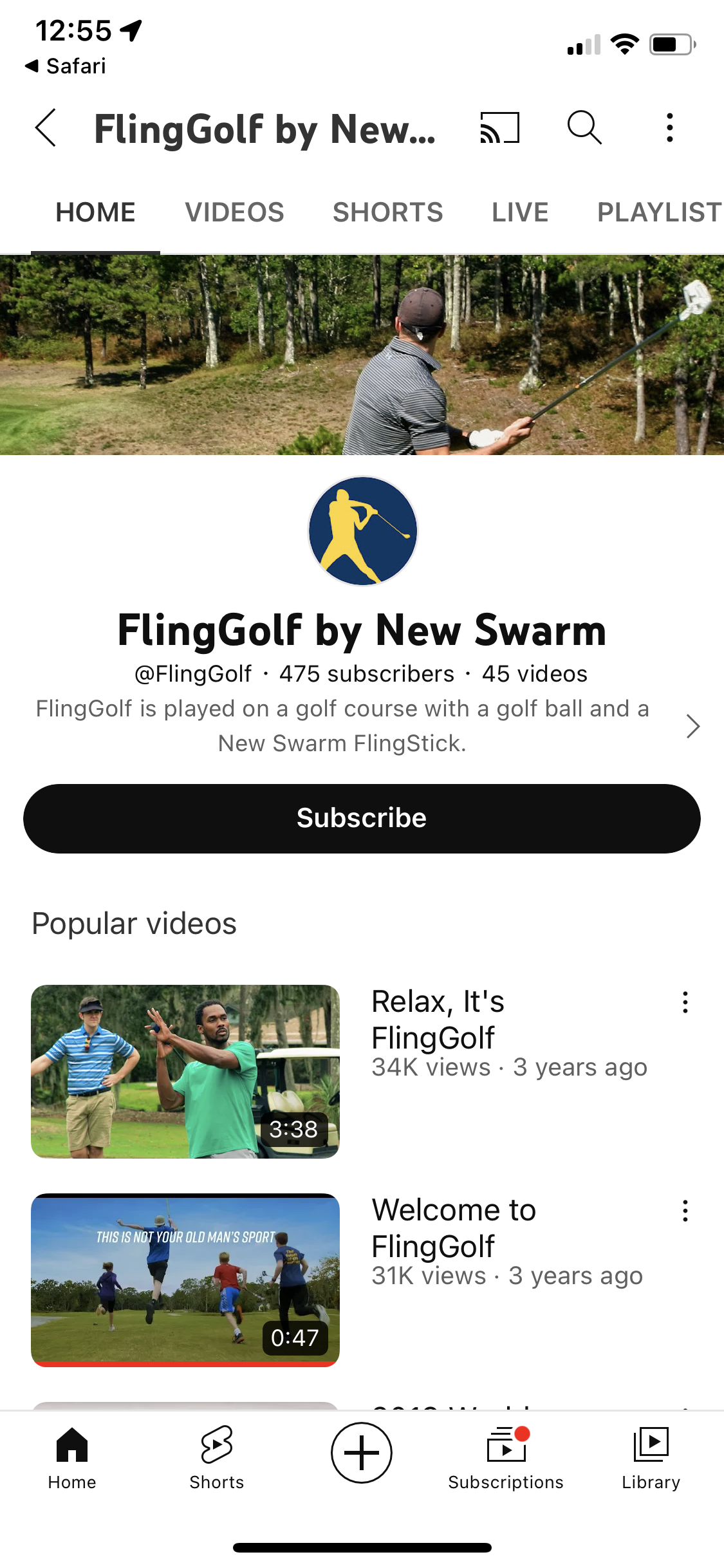Viewport: 724px width, 1568px height.
Task: Subscribe to FlingGolf by New Swarm
Action: (362, 818)
